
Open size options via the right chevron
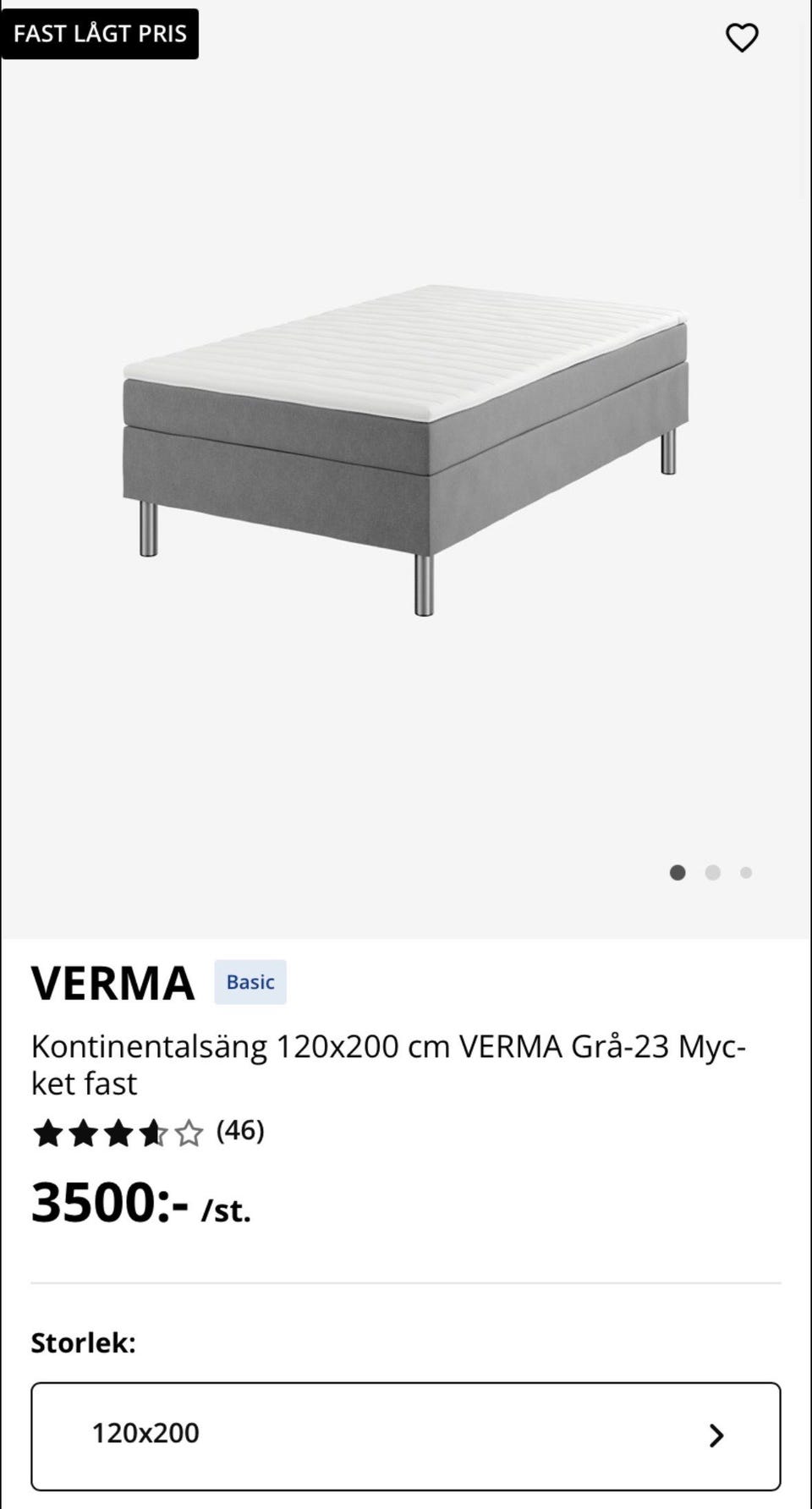[x=717, y=1435]
